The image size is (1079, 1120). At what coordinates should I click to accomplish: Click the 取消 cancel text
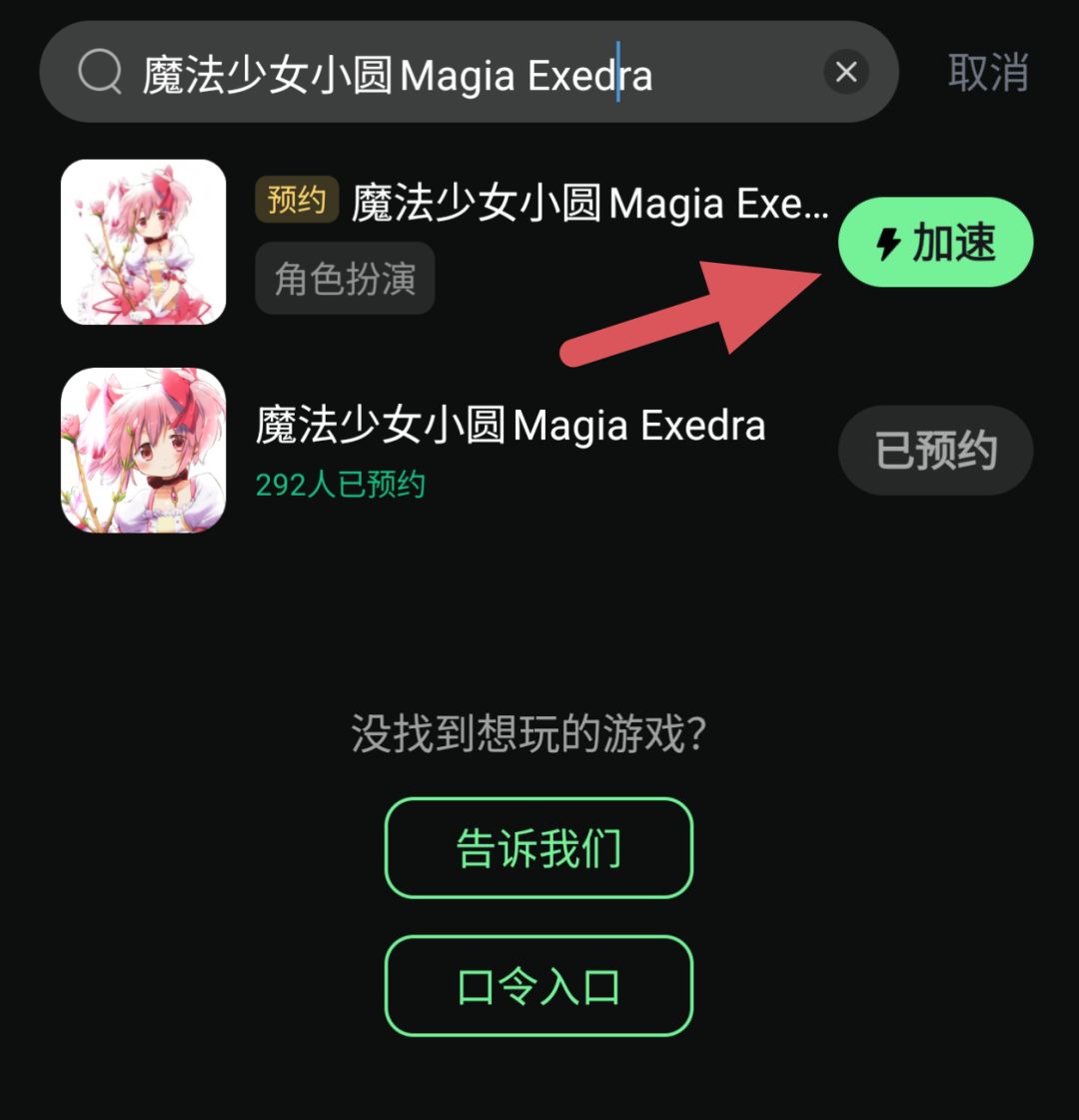pyautogui.click(x=987, y=72)
